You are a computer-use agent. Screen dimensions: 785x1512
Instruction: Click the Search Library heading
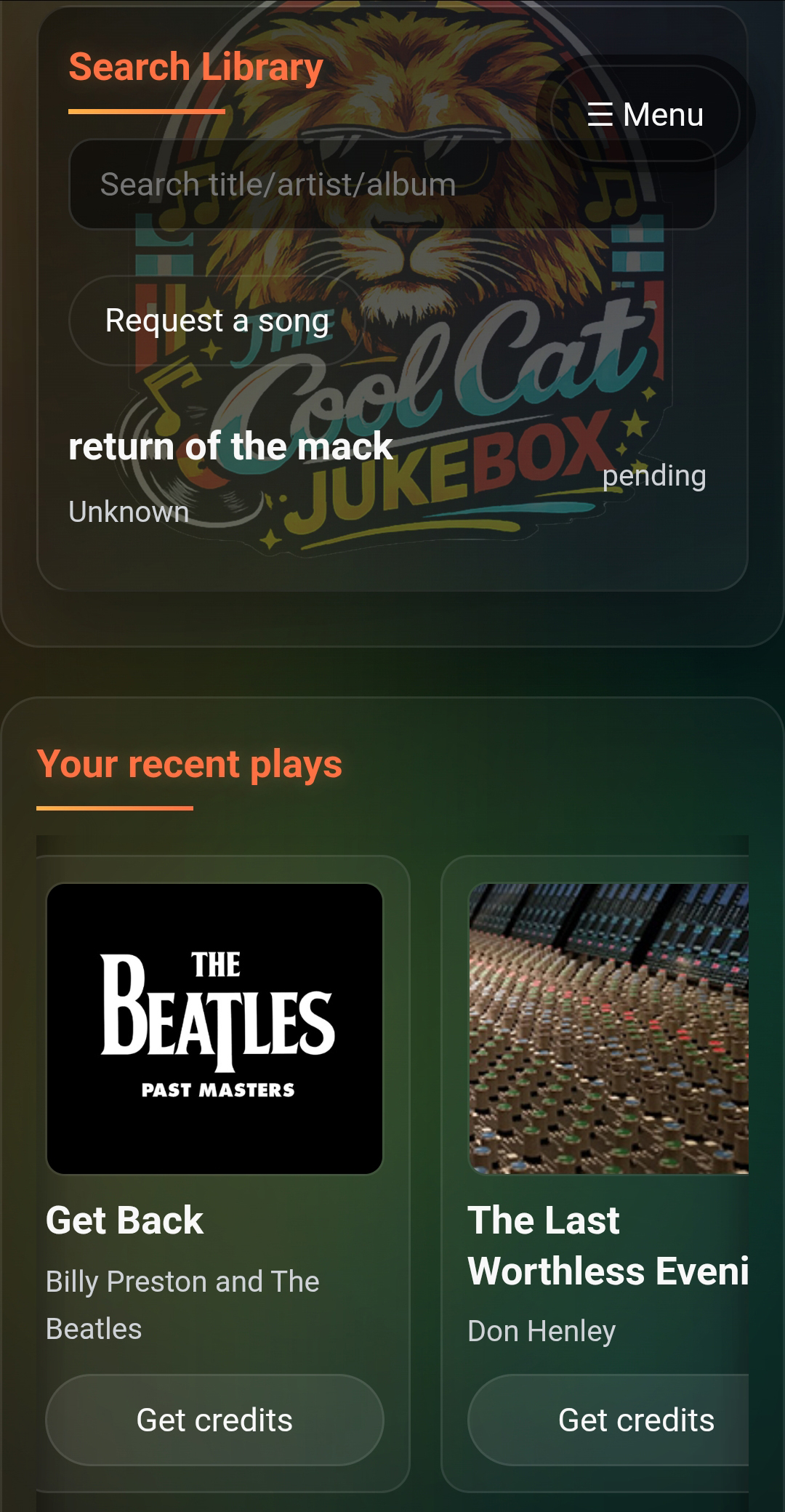[x=195, y=66]
